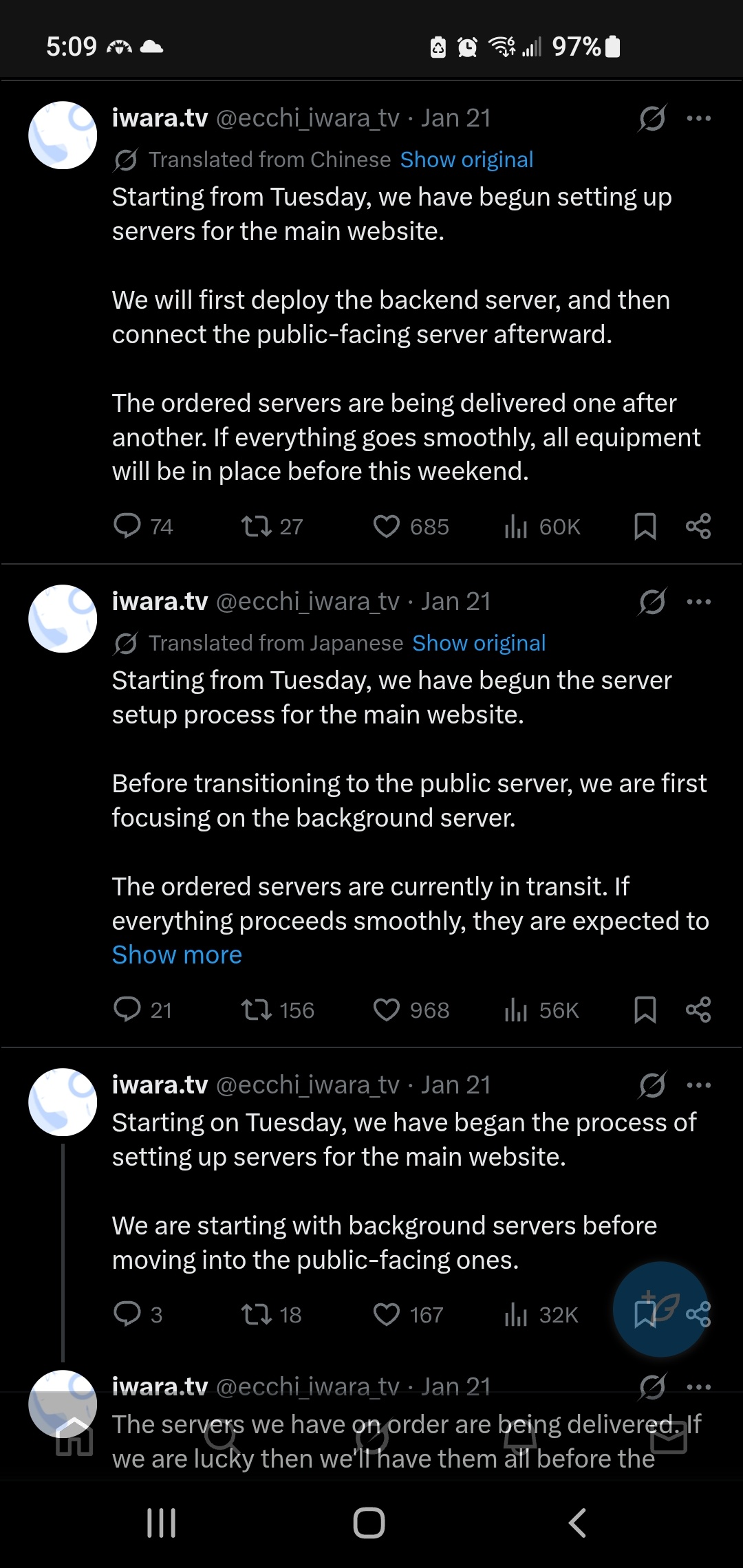The width and height of the screenshot is (743, 1568).
Task: Go back using the system back button
Action: click(577, 1523)
